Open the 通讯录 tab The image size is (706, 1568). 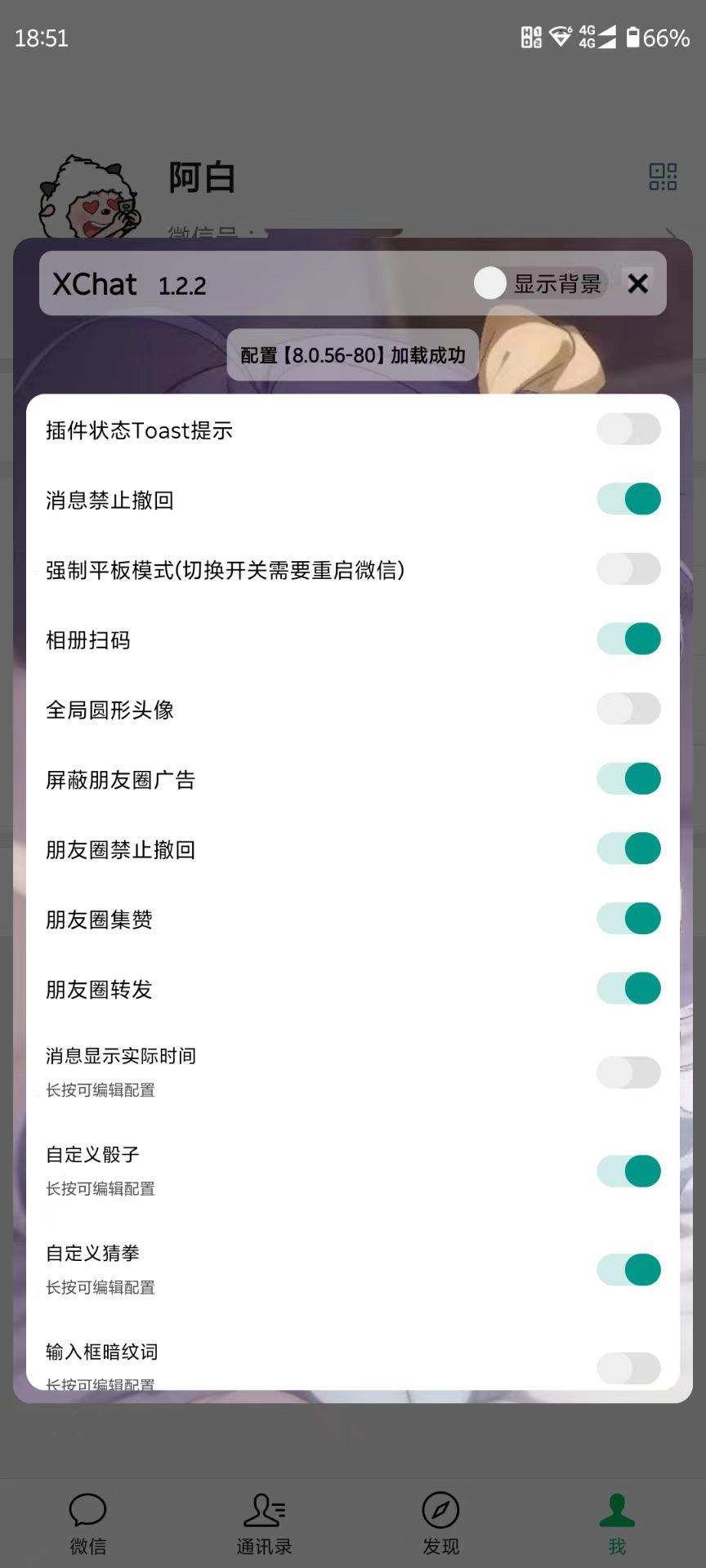264,1523
